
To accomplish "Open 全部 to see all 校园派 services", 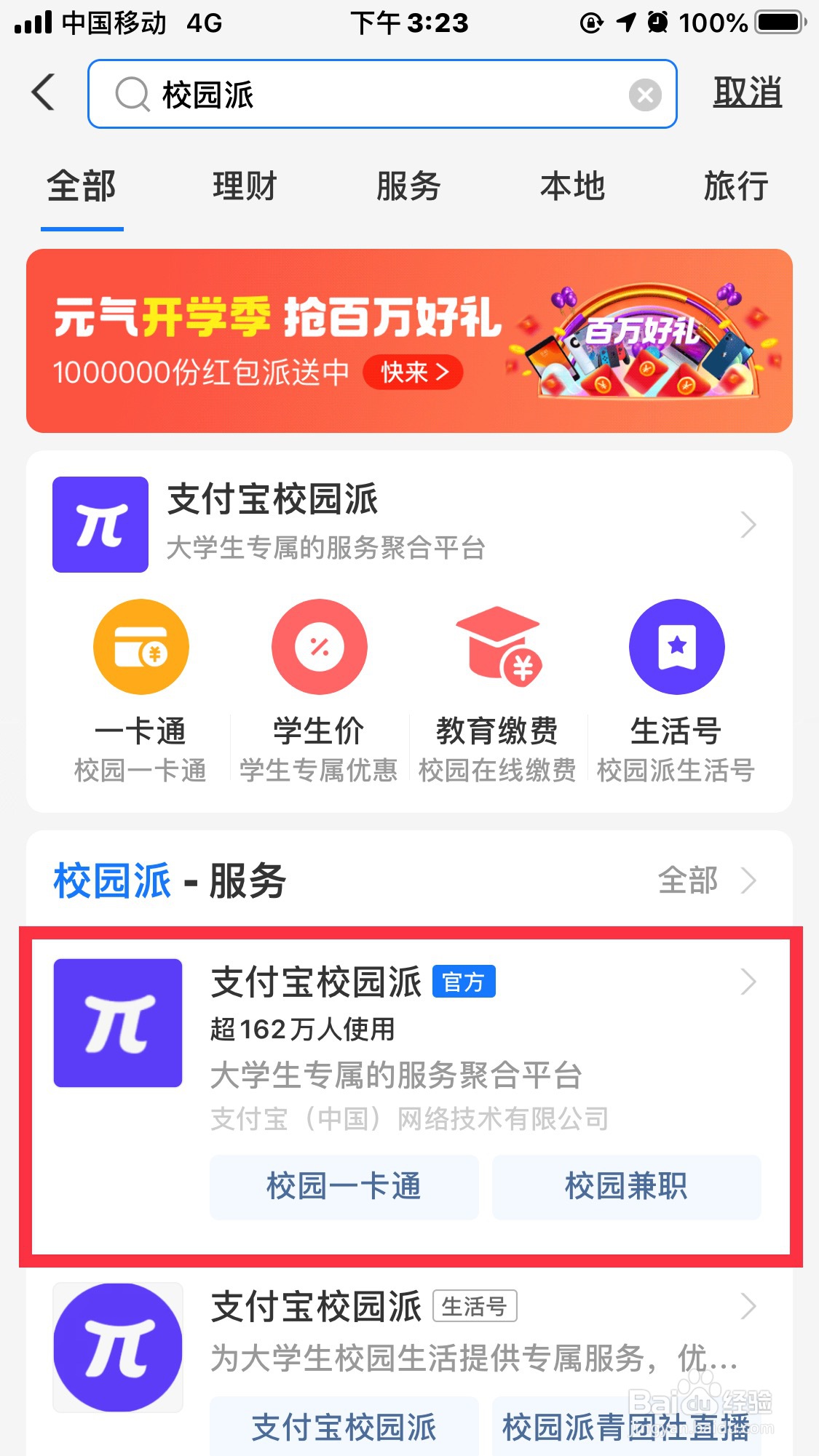I will [x=688, y=880].
